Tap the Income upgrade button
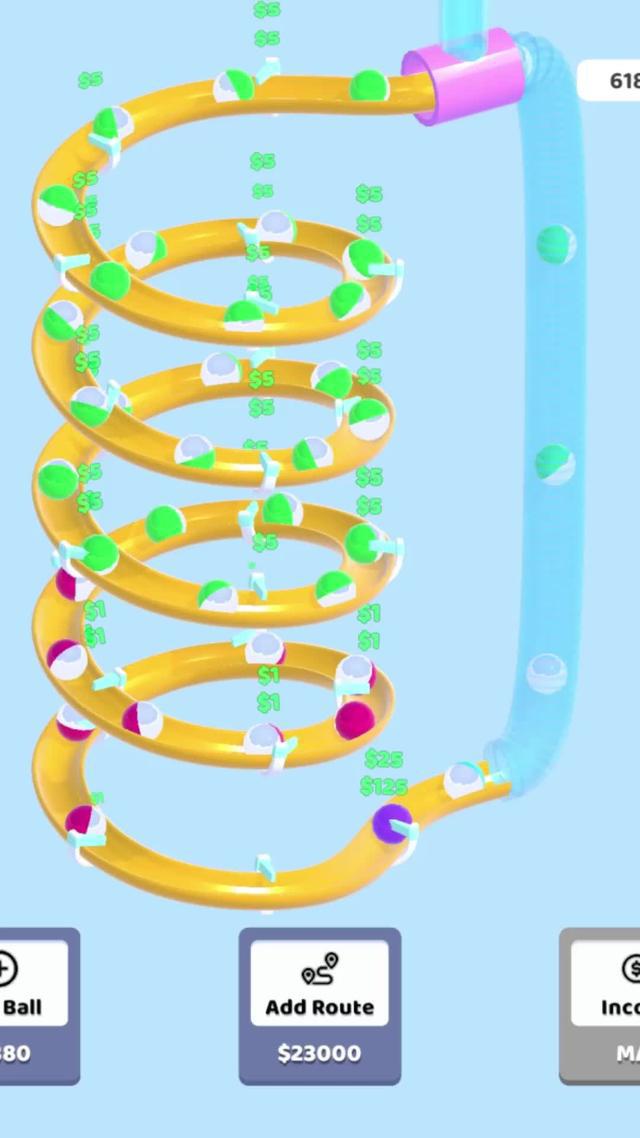640x1138 pixels. 603,1006
